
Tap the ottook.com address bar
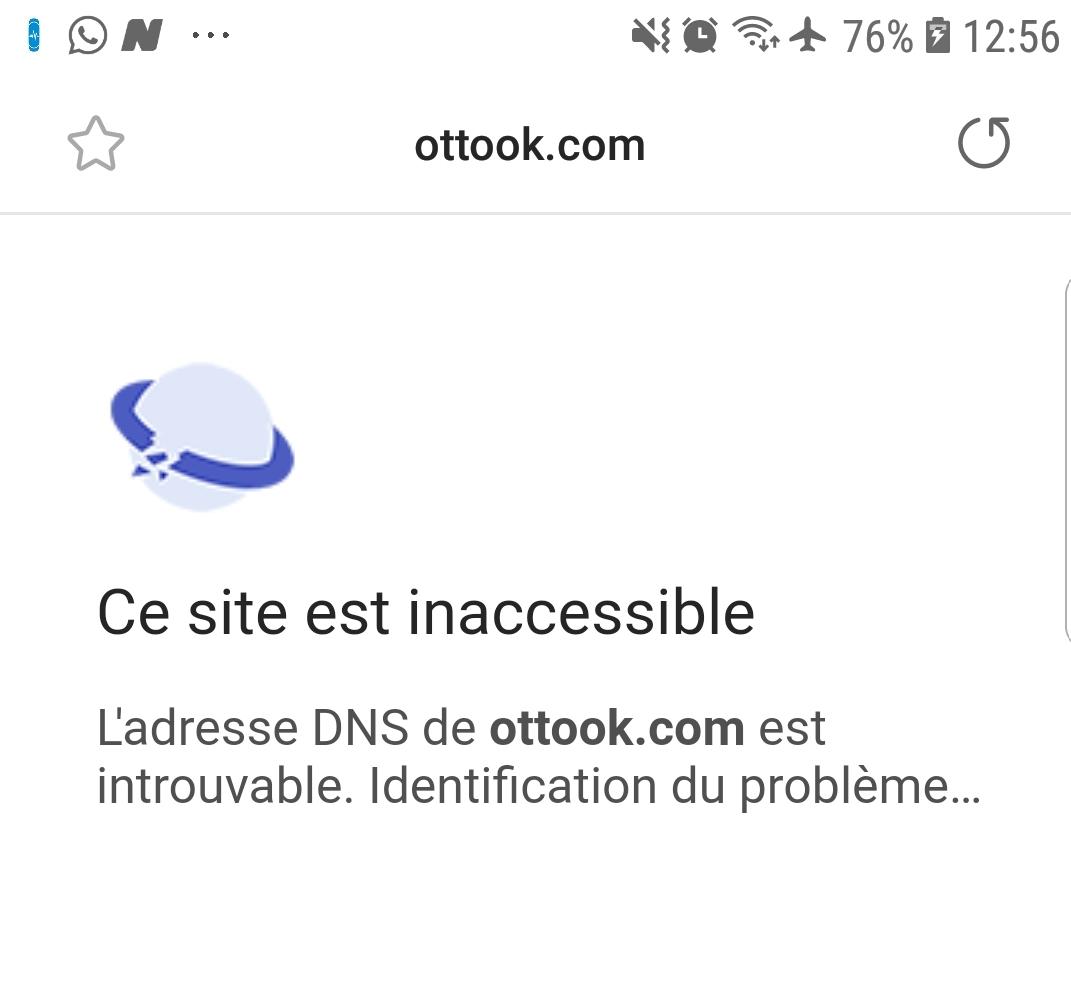(529, 146)
